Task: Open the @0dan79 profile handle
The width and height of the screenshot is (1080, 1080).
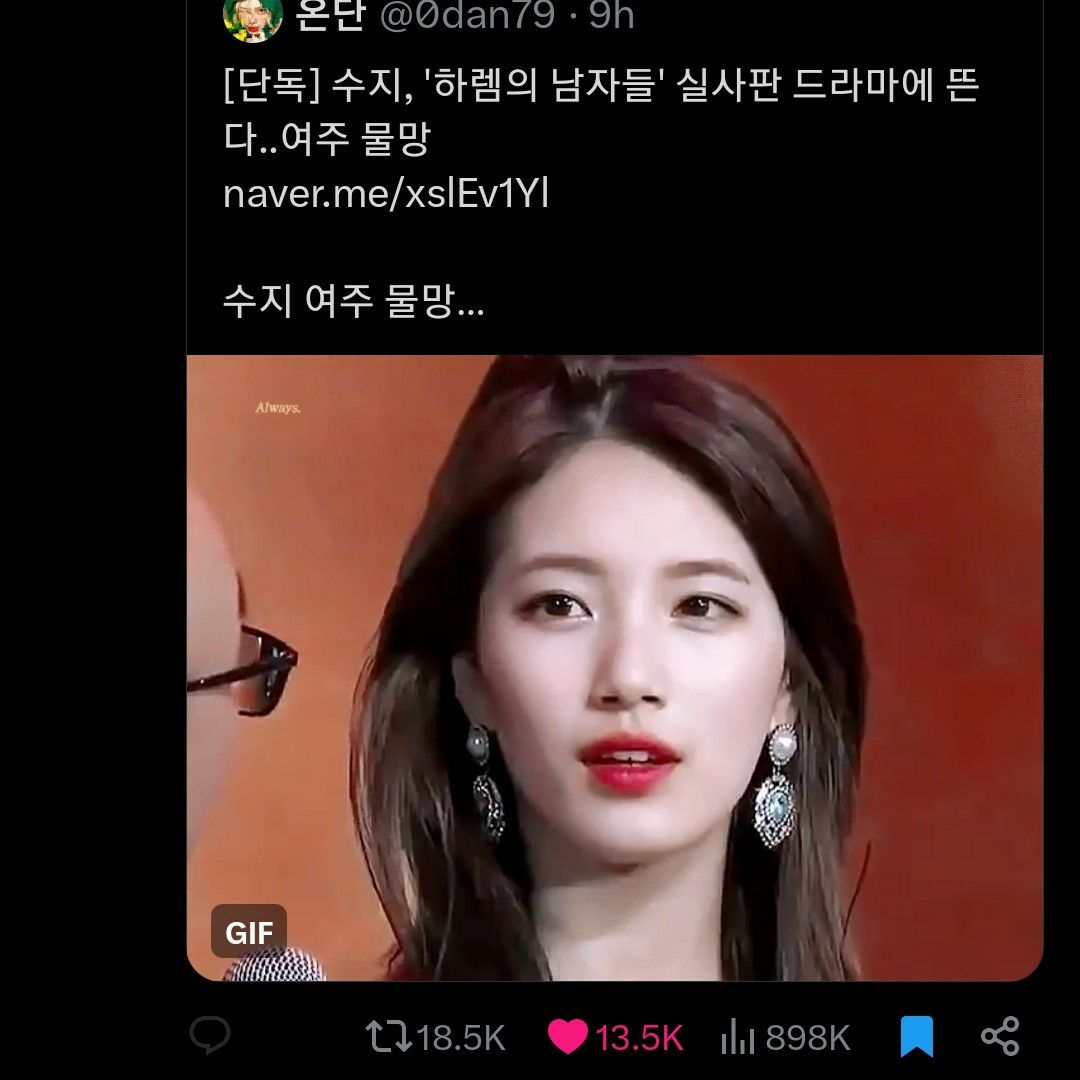Action: (466, 16)
